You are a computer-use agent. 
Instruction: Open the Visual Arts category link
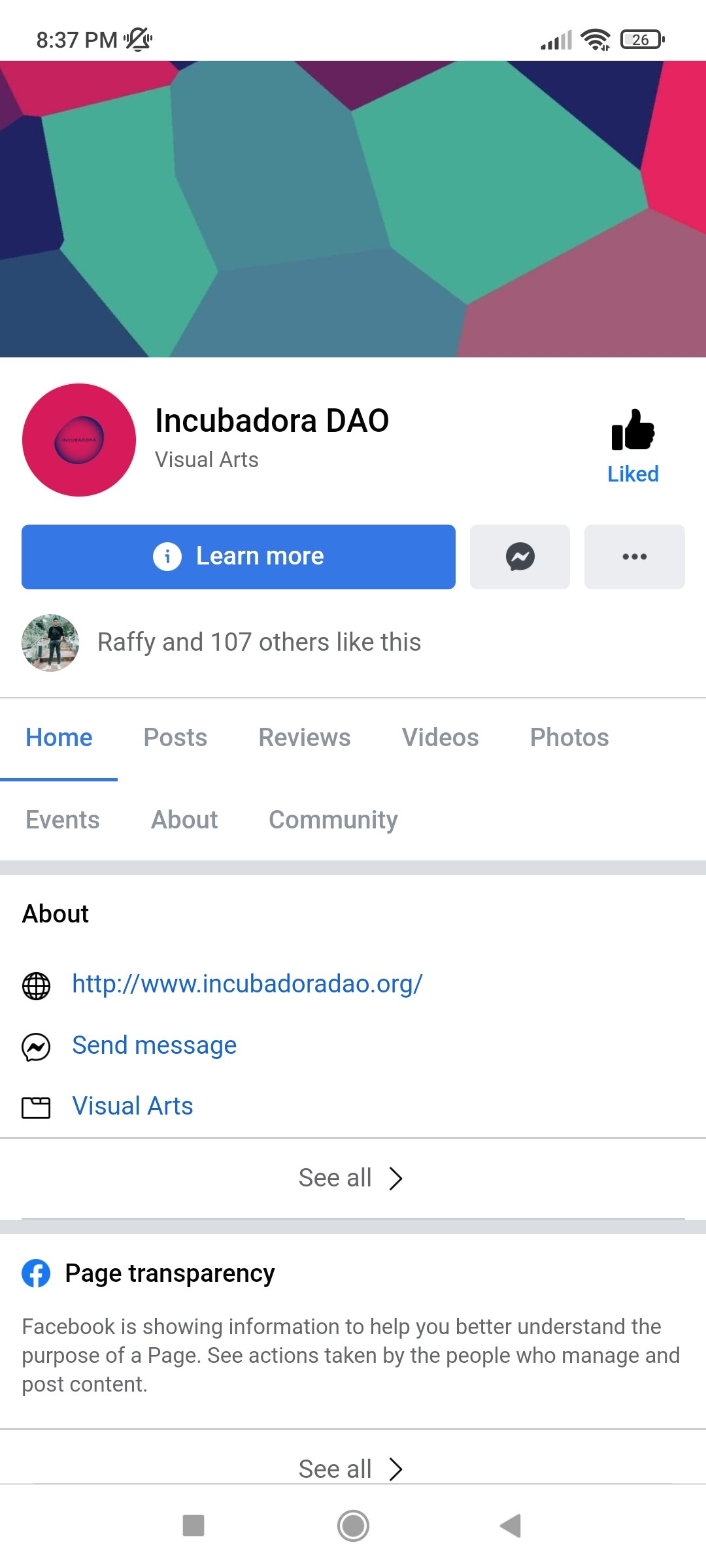click(133, 1106)
